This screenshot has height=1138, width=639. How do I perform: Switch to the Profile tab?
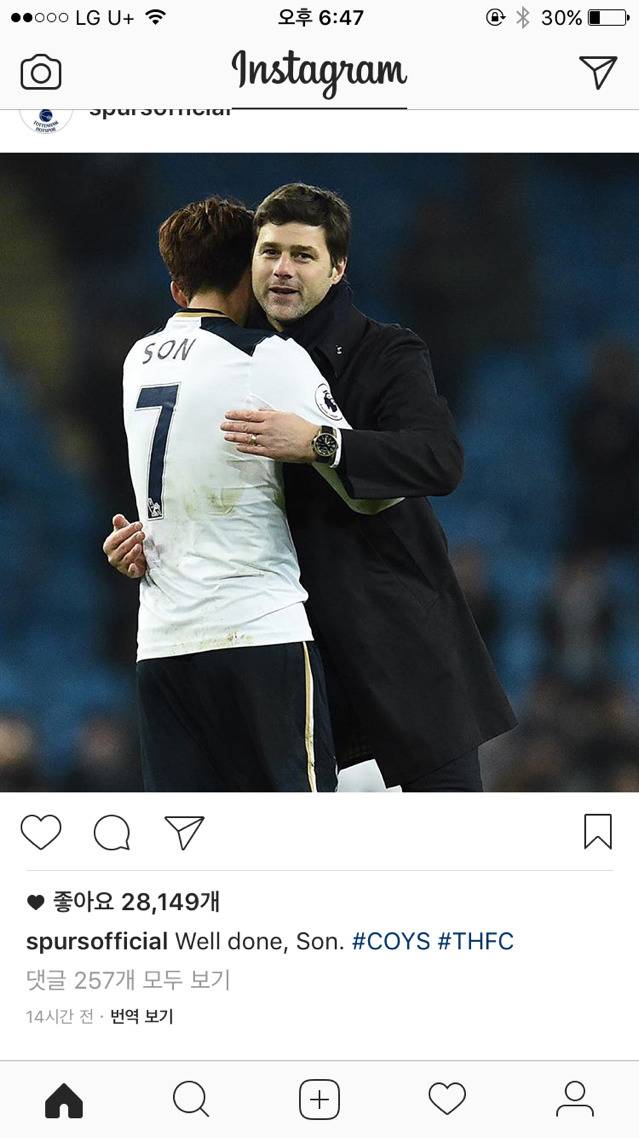pyautogui.click(x=574, y=1100)
